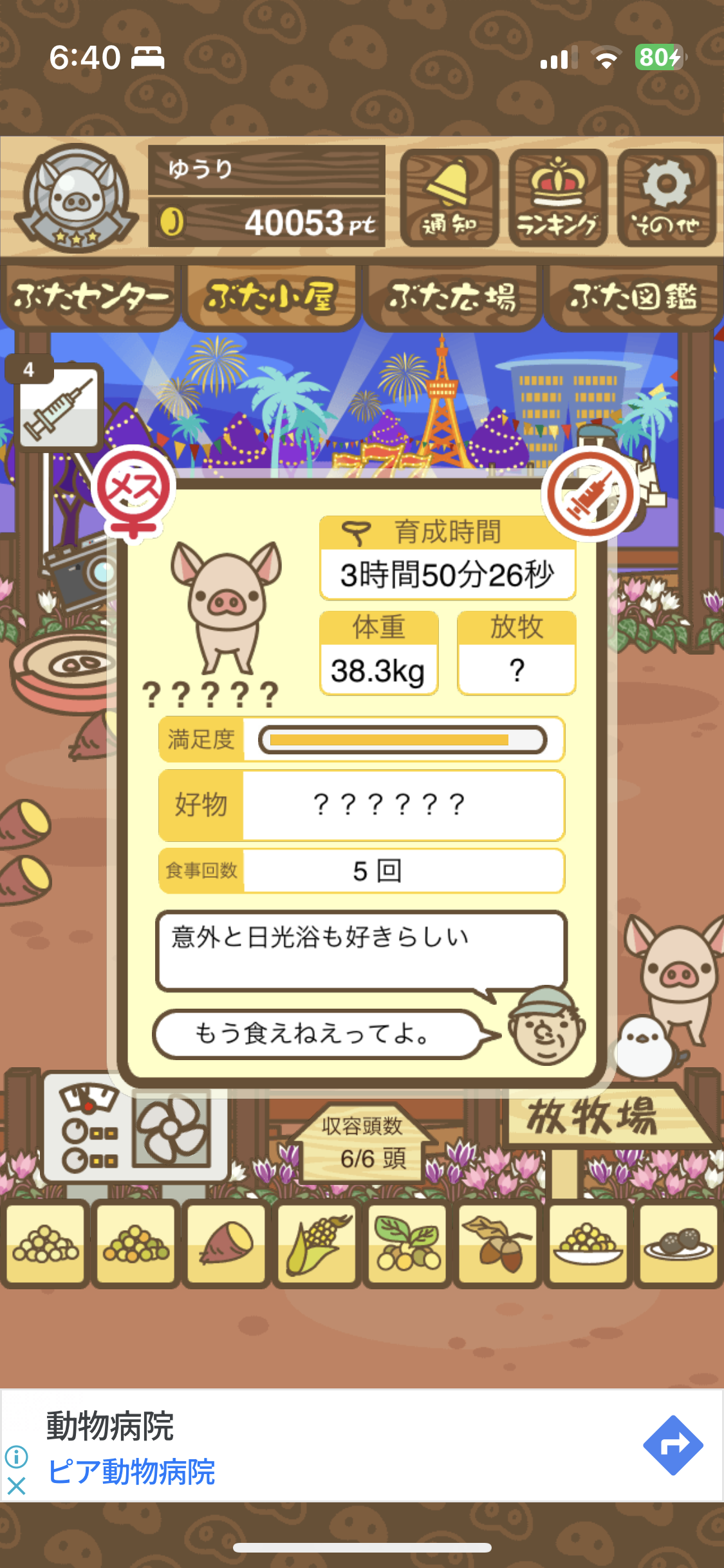Switch to the ぶた広場 tab
Screen dimensions: 724x1568
coord(452,297)
